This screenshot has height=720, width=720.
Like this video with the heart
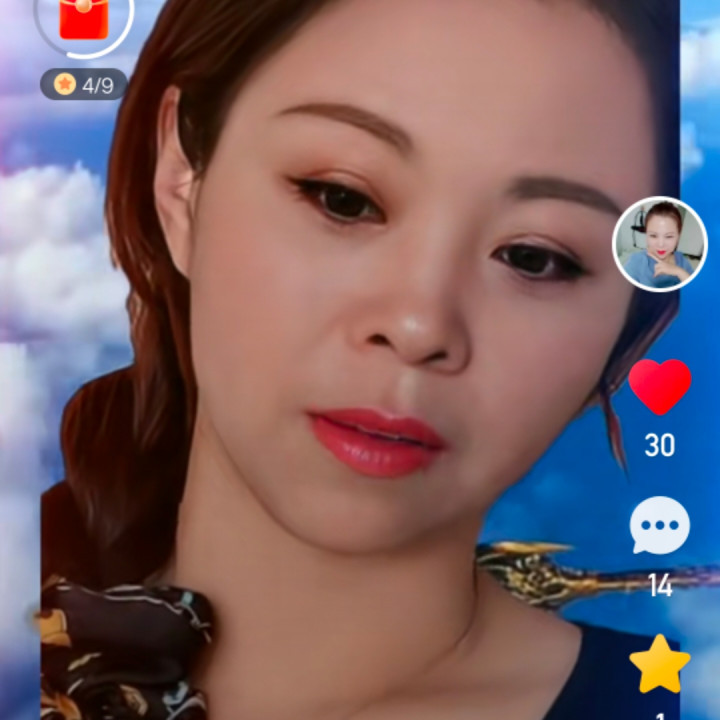click(659, 387)
